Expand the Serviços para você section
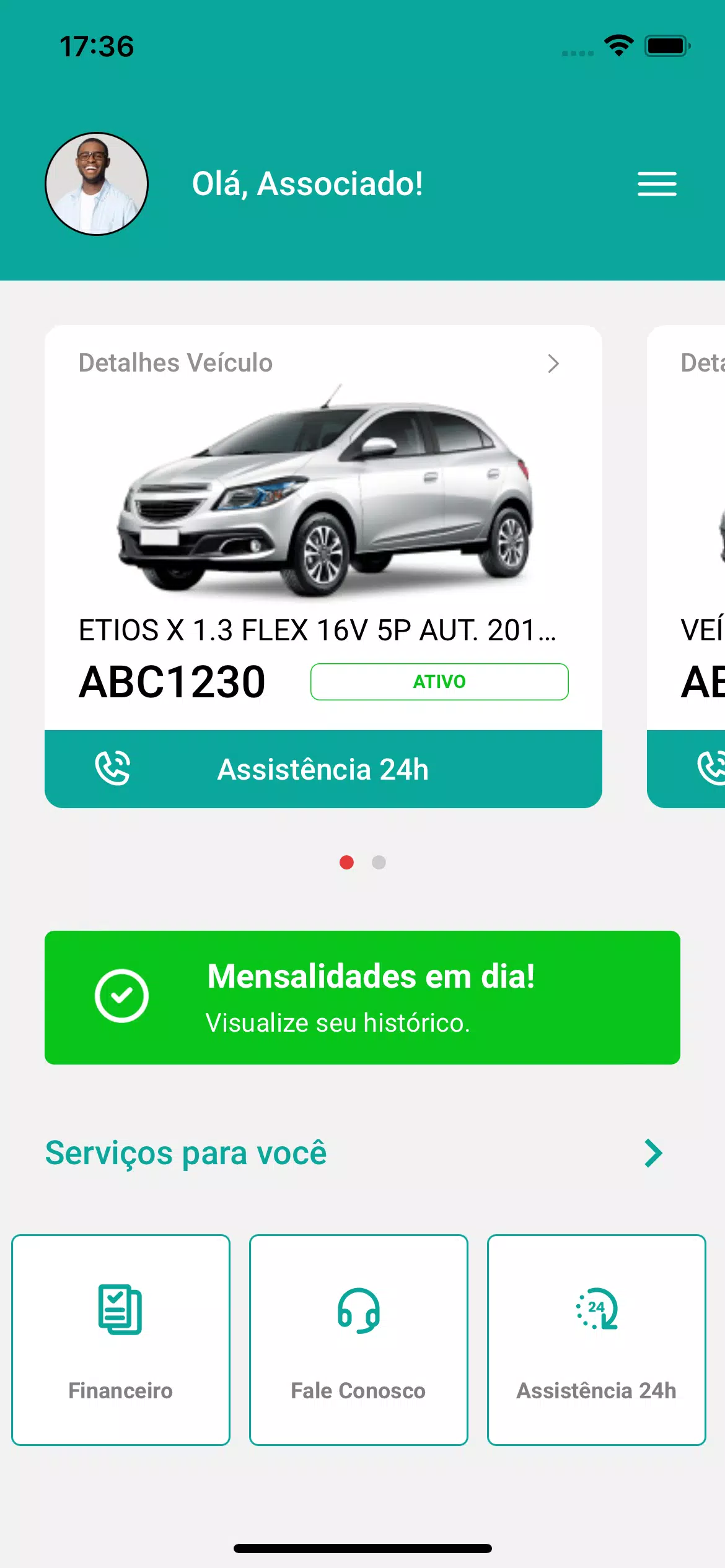The height and width of the screenshot is (1568, 725). 653,1153
